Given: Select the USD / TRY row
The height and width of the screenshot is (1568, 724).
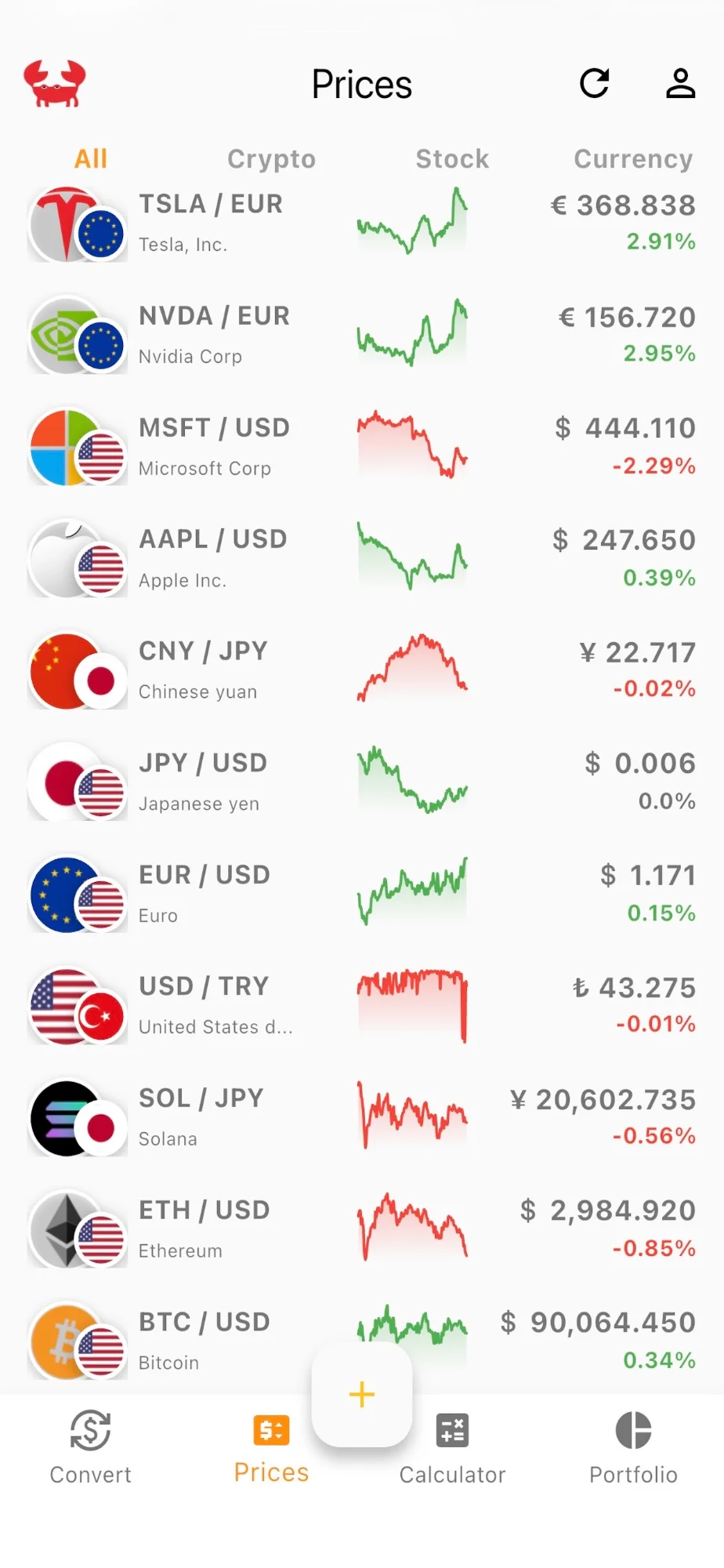Looking at the screenshot, I should [362, 1006].
